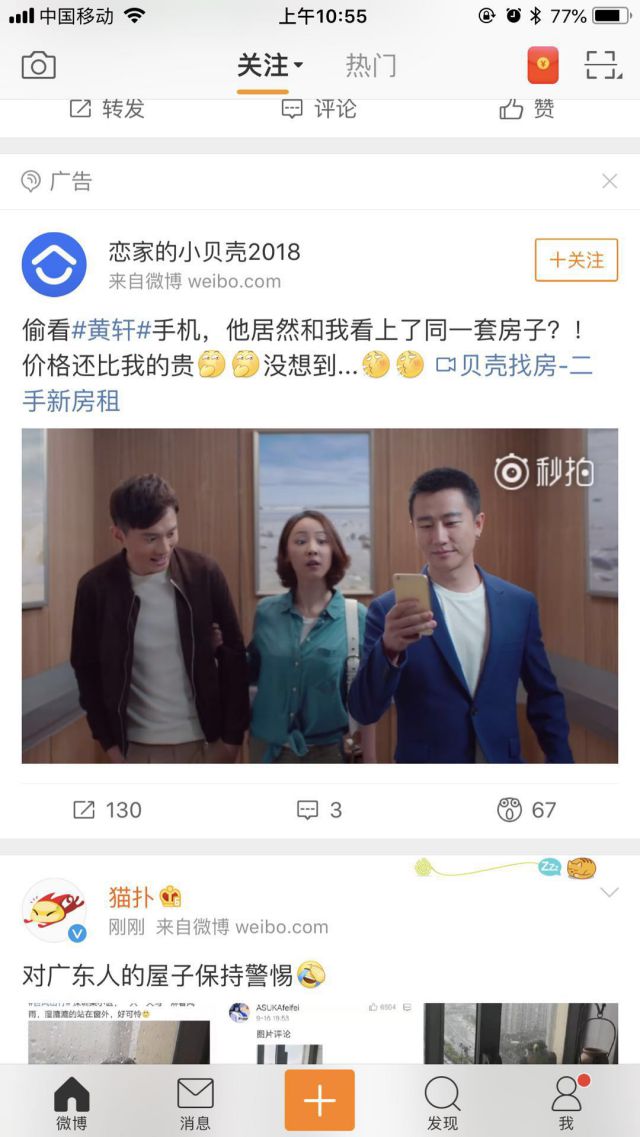Dismiss the 广告 ad with close icon
Image resolution: width=640 pixels, height=1137 pixels.
(x=609, y=181)
